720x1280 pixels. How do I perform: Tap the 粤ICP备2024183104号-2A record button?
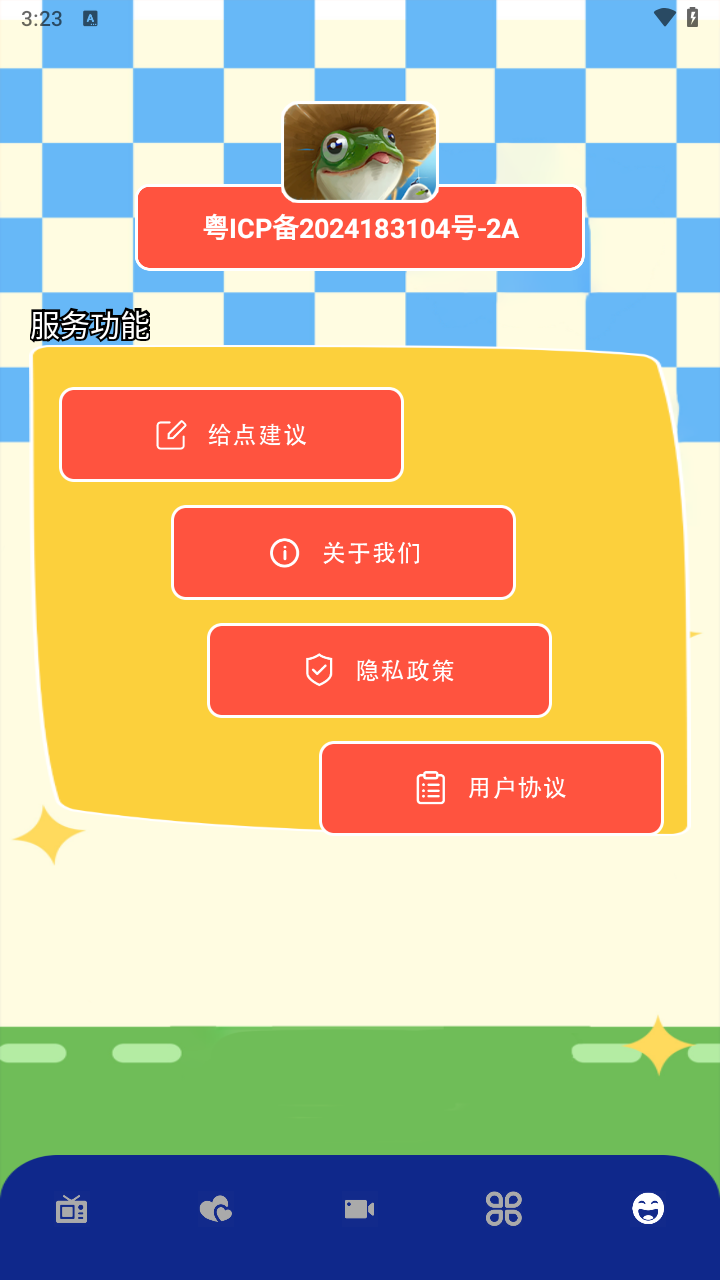tap(360, 229)
